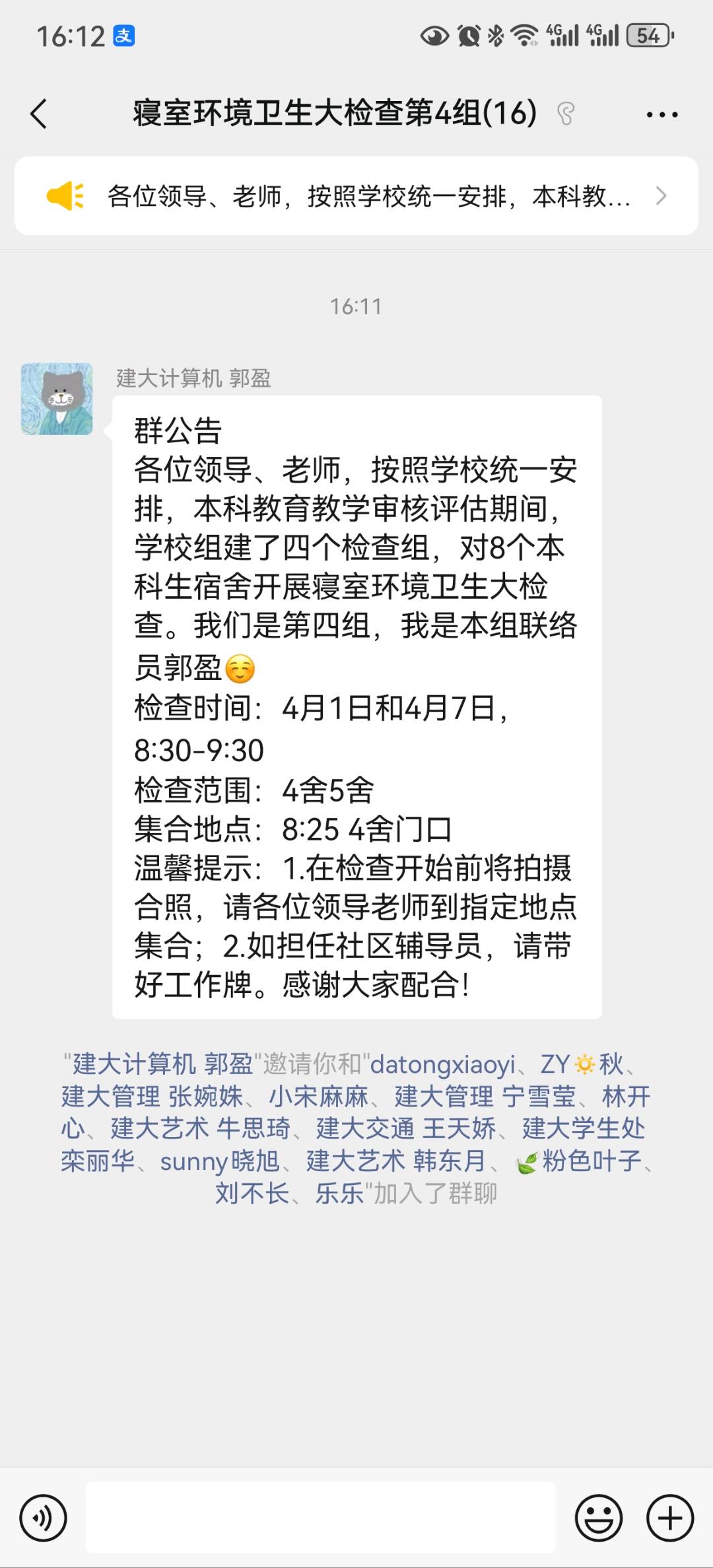Open the three-dot chat options menu

pos(662,115)
